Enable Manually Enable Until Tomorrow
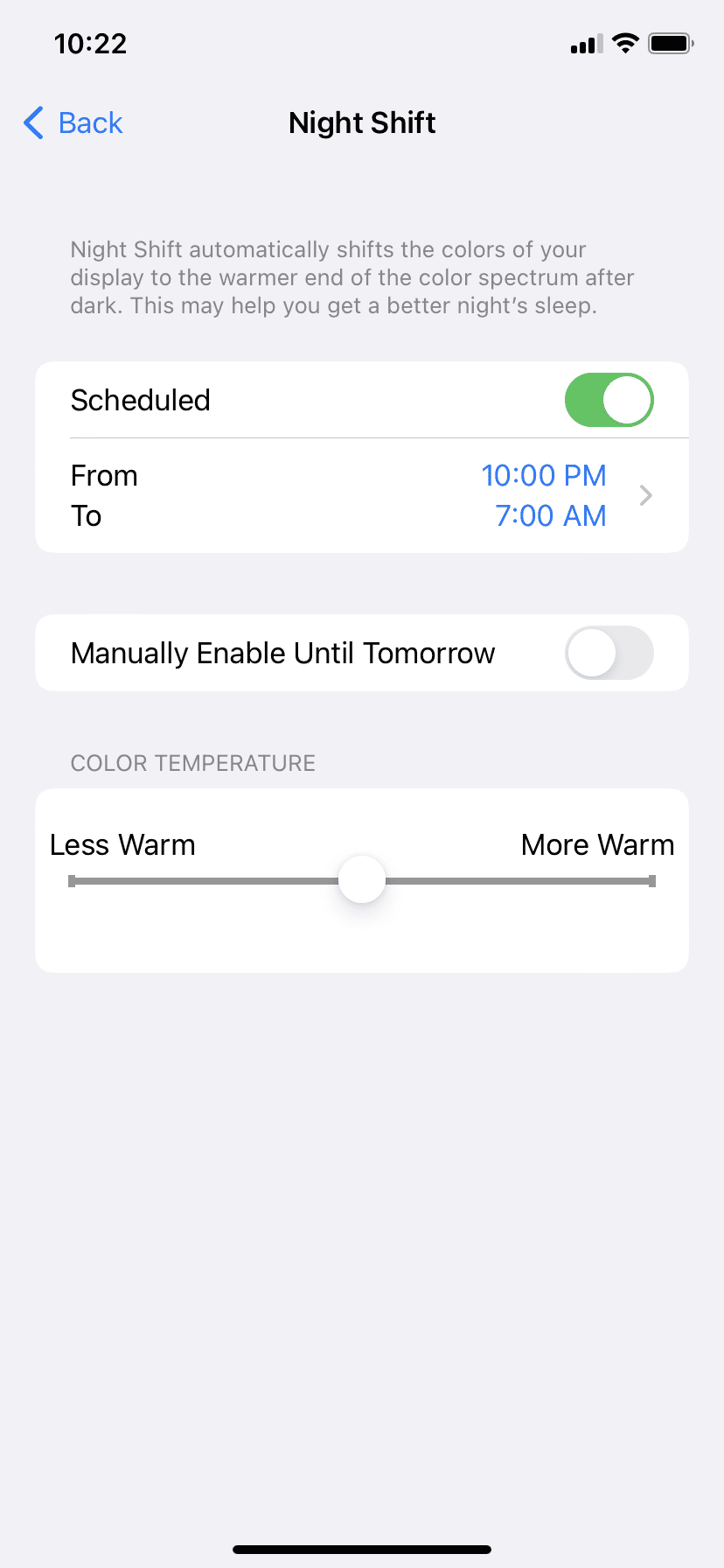This screenshot has height=1568, width=724. pyautogui.click(x=609, y=653)
